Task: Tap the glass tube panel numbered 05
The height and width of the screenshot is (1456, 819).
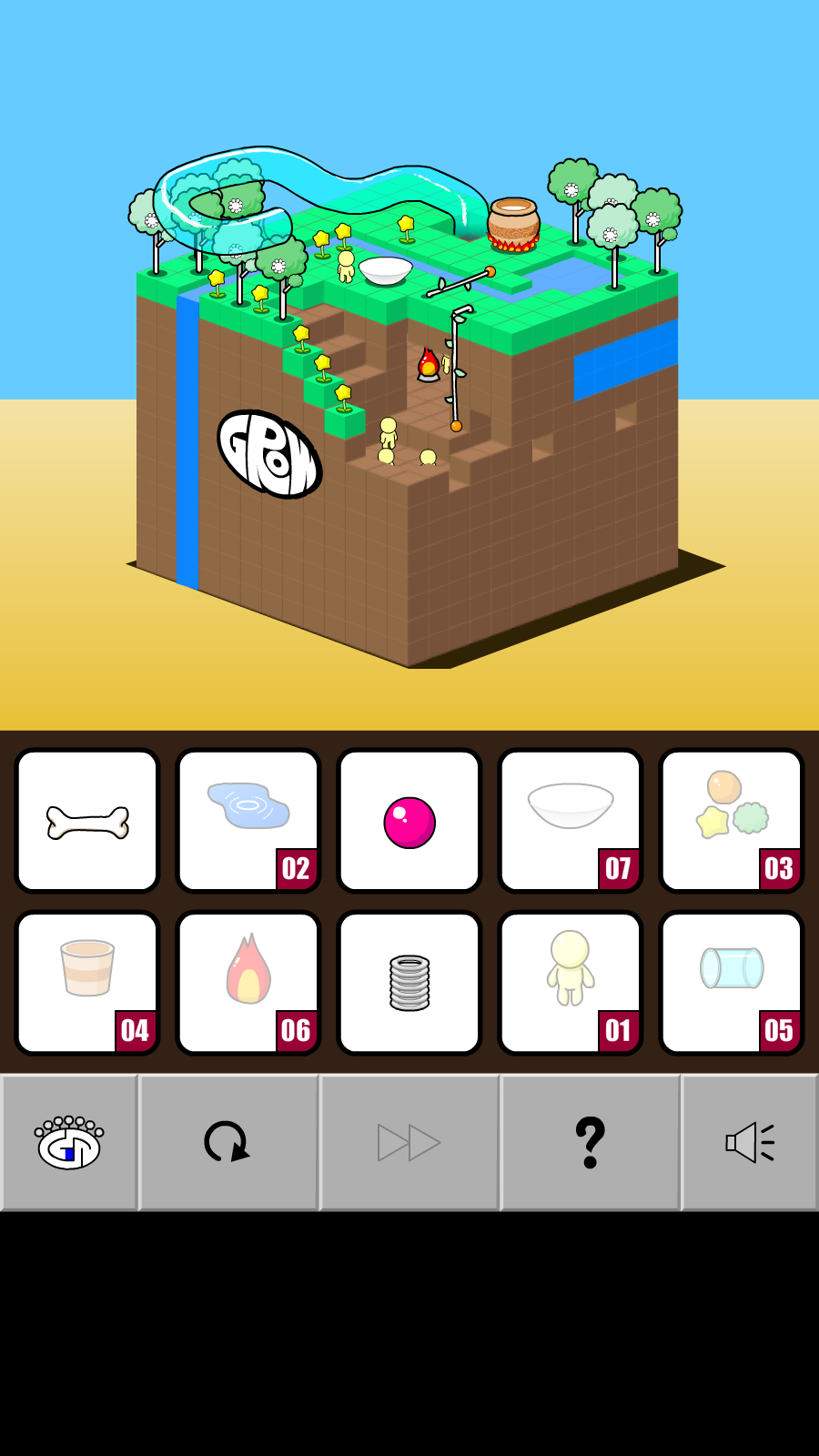Action: point(731,983)
